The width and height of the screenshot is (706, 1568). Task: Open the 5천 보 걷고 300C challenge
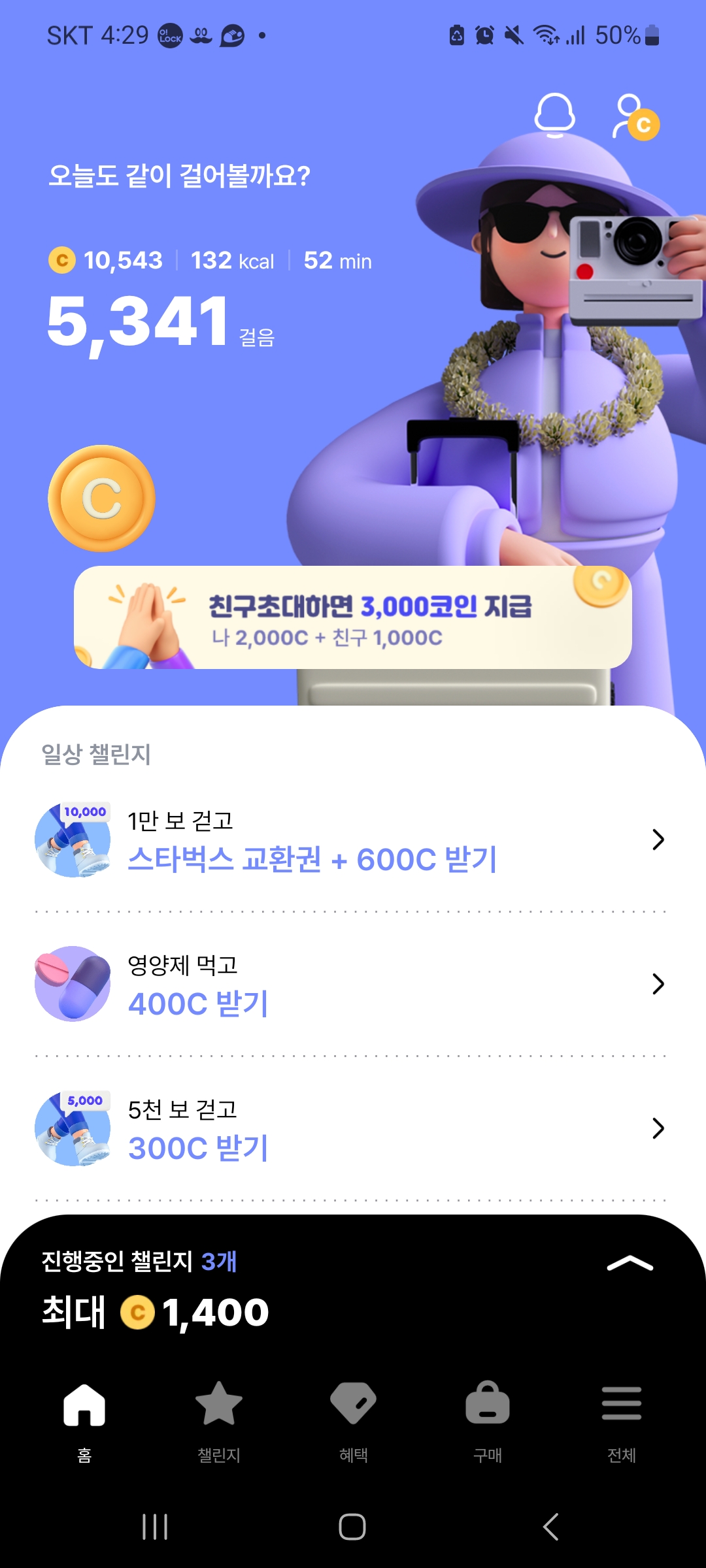point(350,1129)
